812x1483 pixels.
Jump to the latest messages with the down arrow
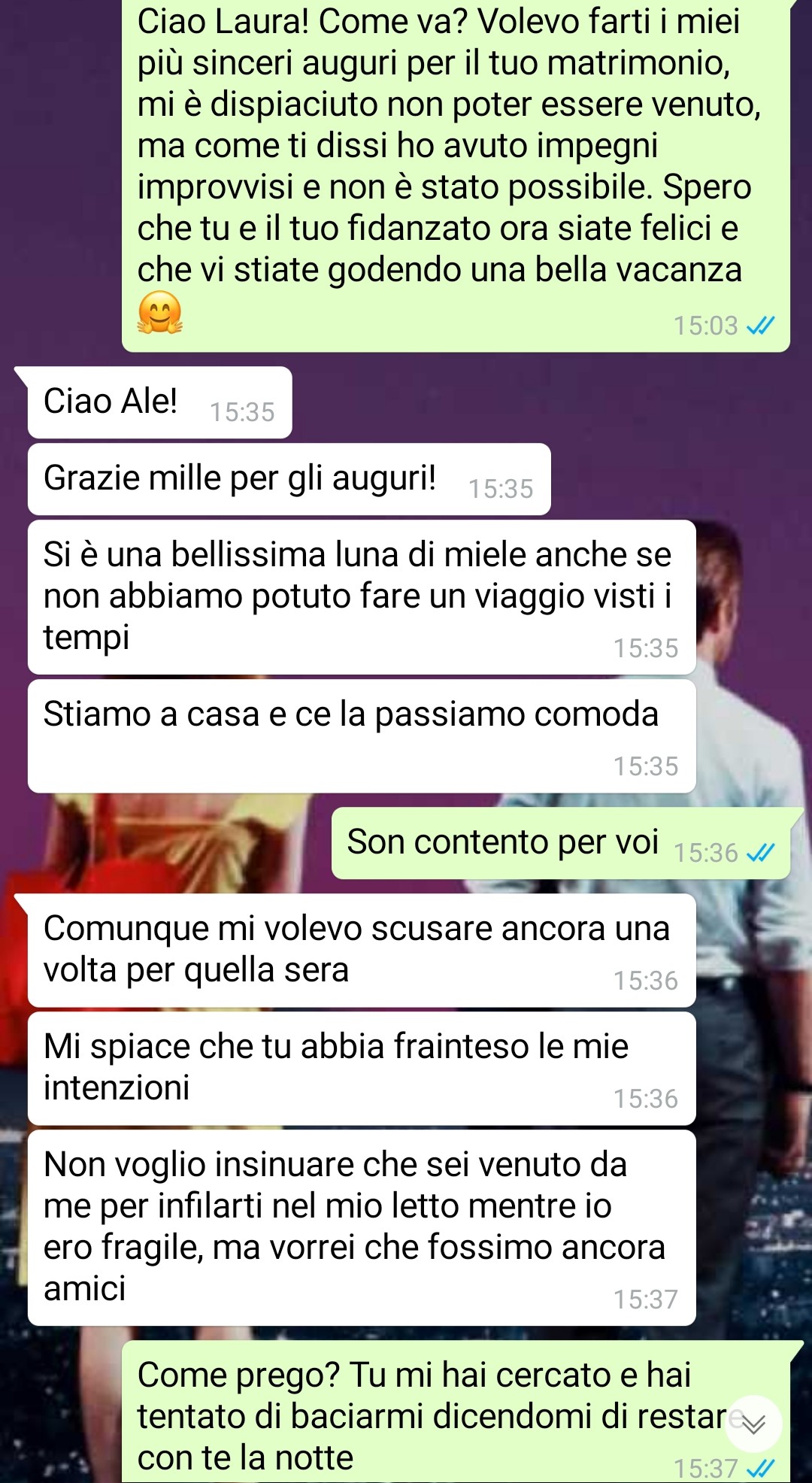point(753,1424)
